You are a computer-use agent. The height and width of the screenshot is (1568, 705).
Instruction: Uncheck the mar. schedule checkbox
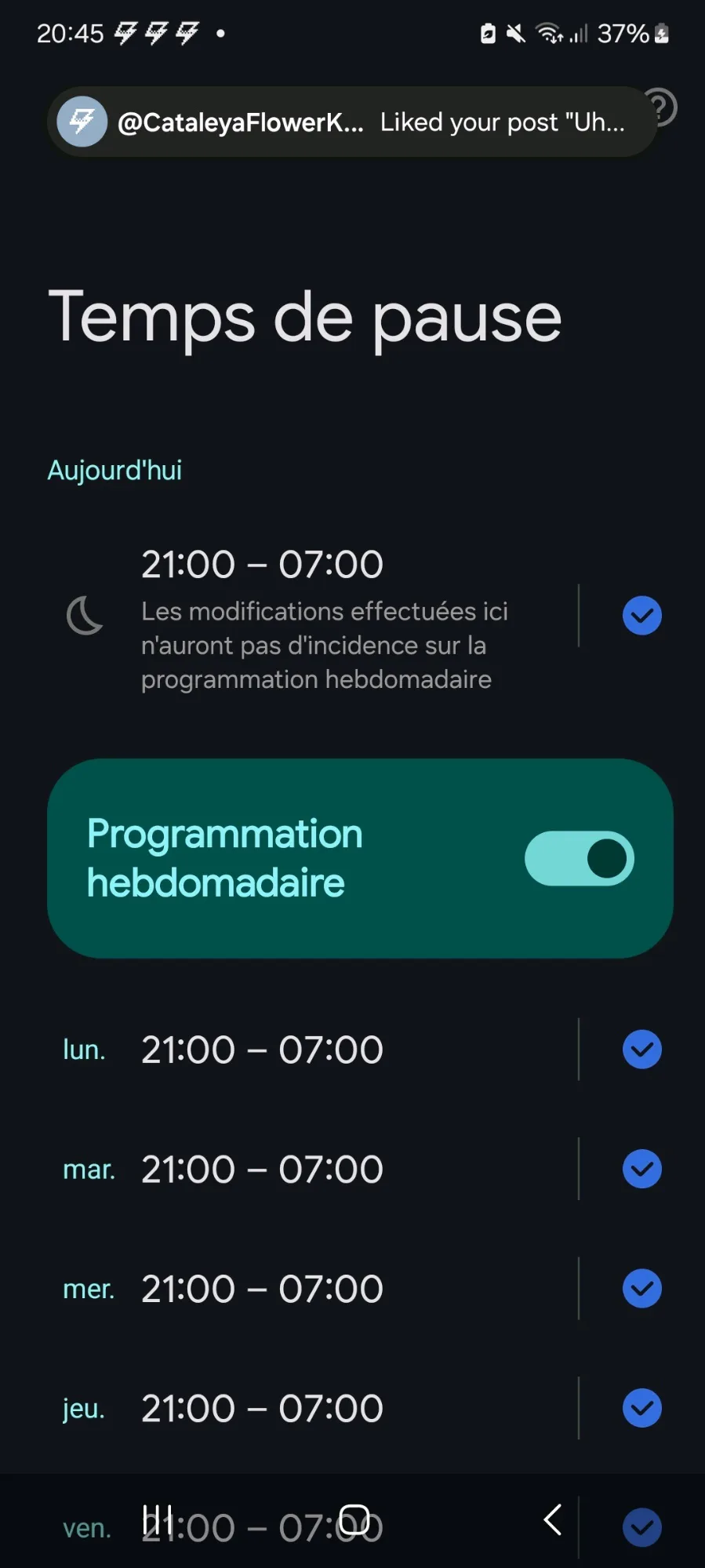(641, 1169)
